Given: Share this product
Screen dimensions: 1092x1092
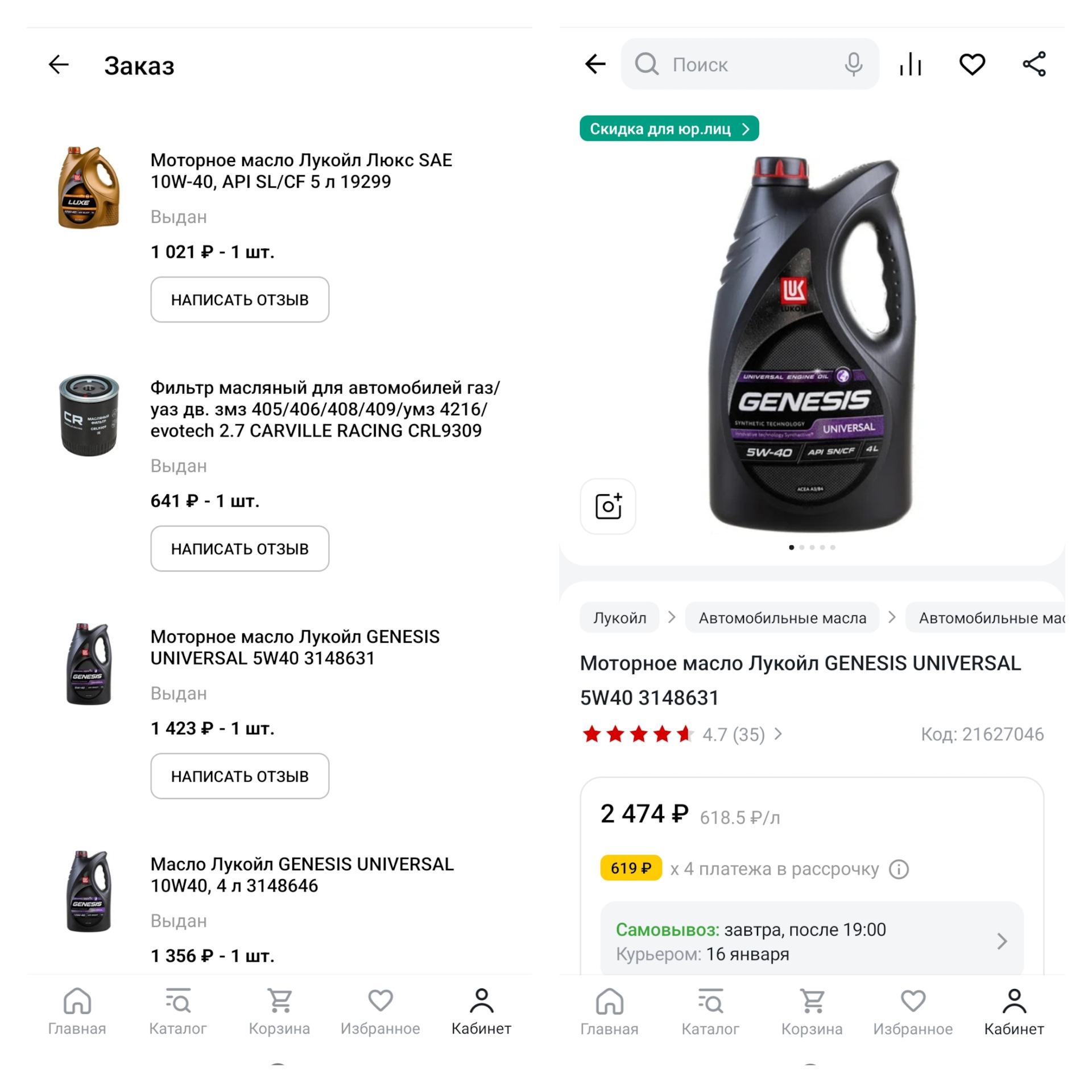Looking at the screenshot, I should tap(1034, 64).
